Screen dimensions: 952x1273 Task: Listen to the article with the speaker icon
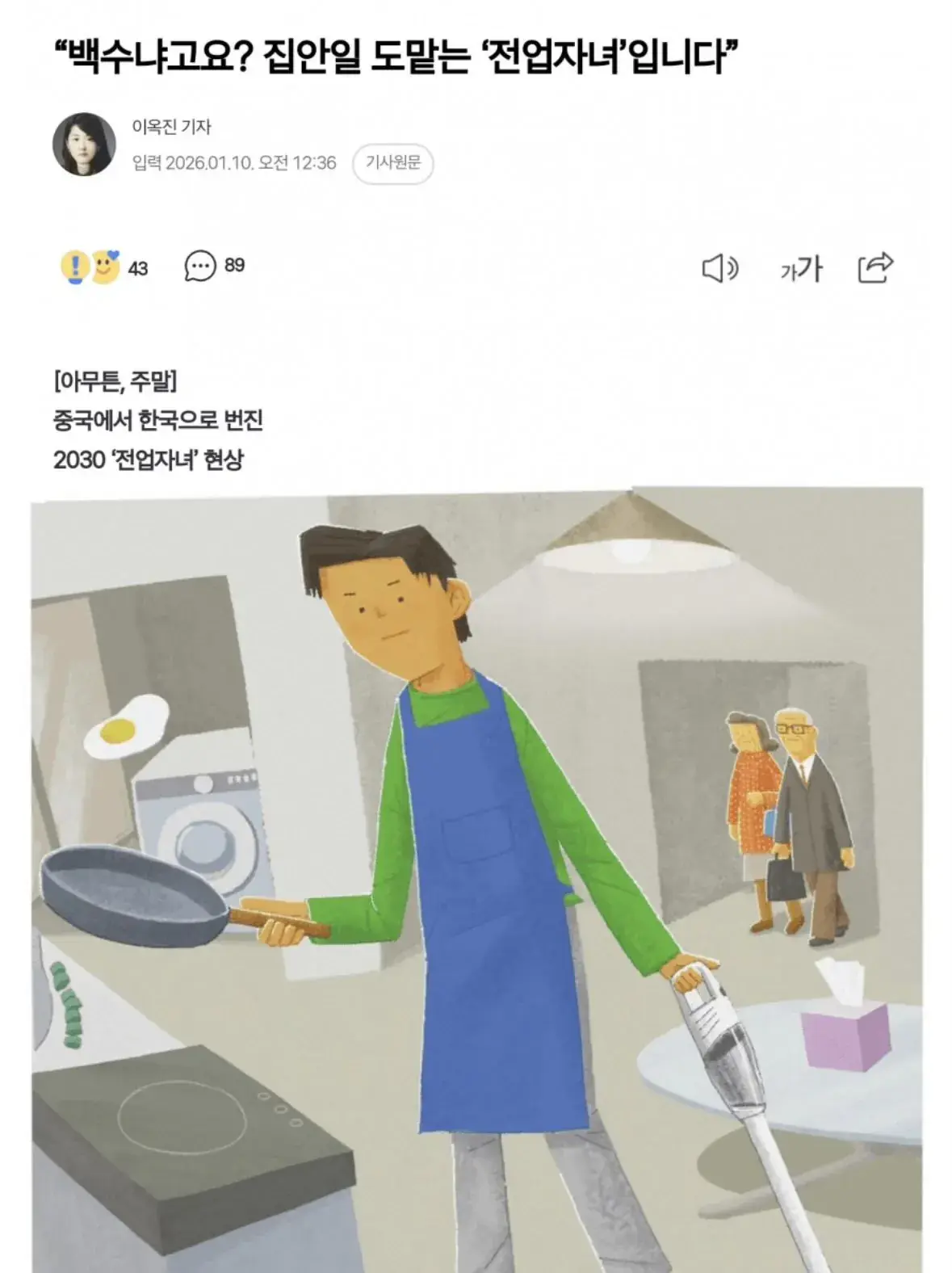[719, 268]
